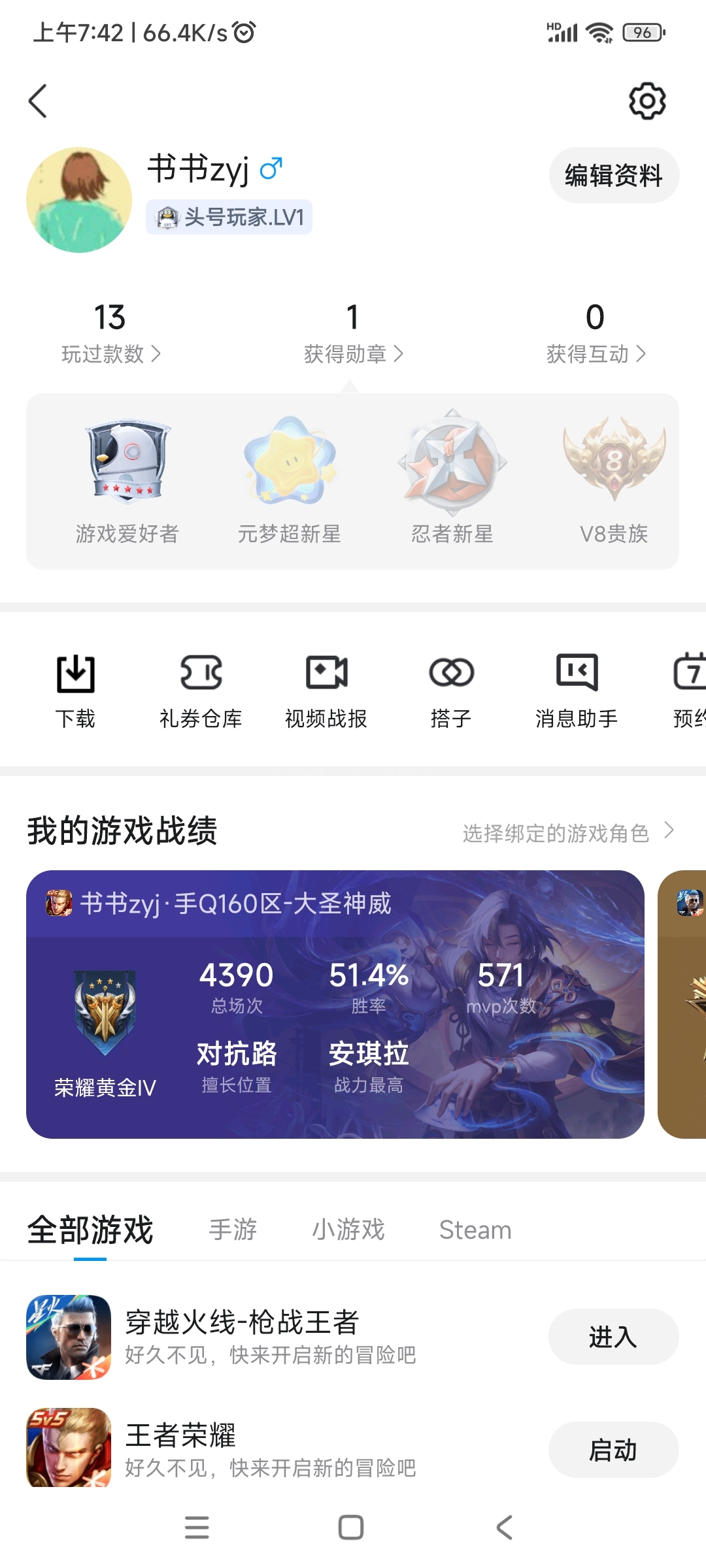The width and height of the screenshot is (706, 1568).
Task: Tap 启动 to launch 王者荣耀
Action: click(613, 1450)
